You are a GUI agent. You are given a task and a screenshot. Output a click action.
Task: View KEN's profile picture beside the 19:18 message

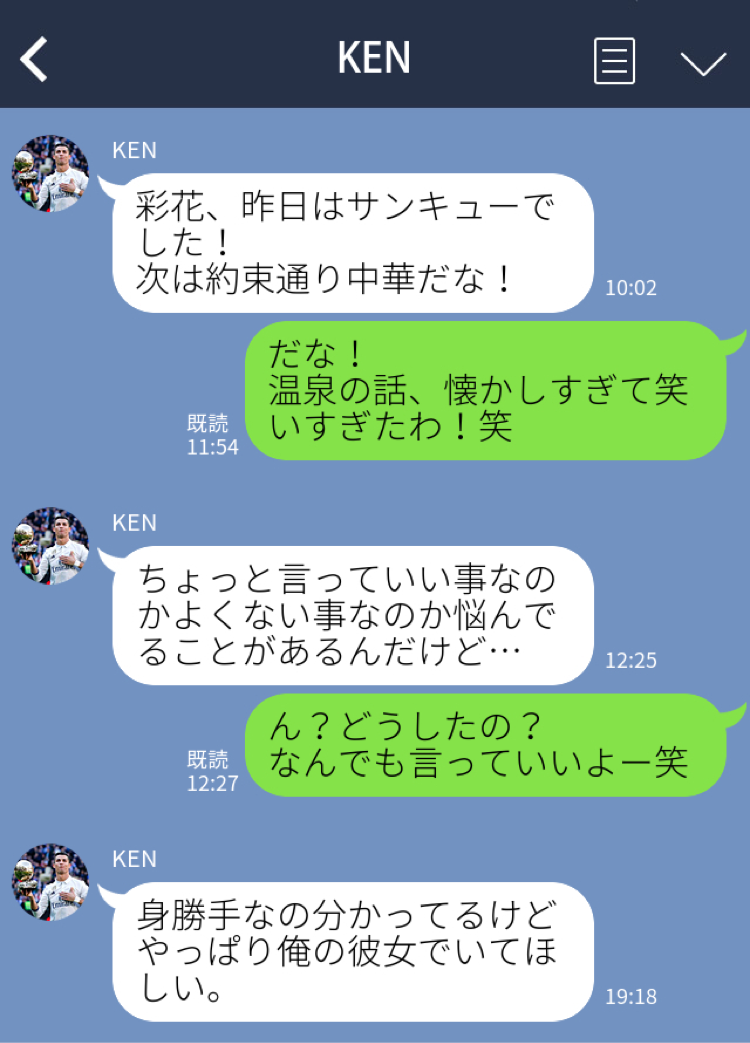(x=50, y=881)
